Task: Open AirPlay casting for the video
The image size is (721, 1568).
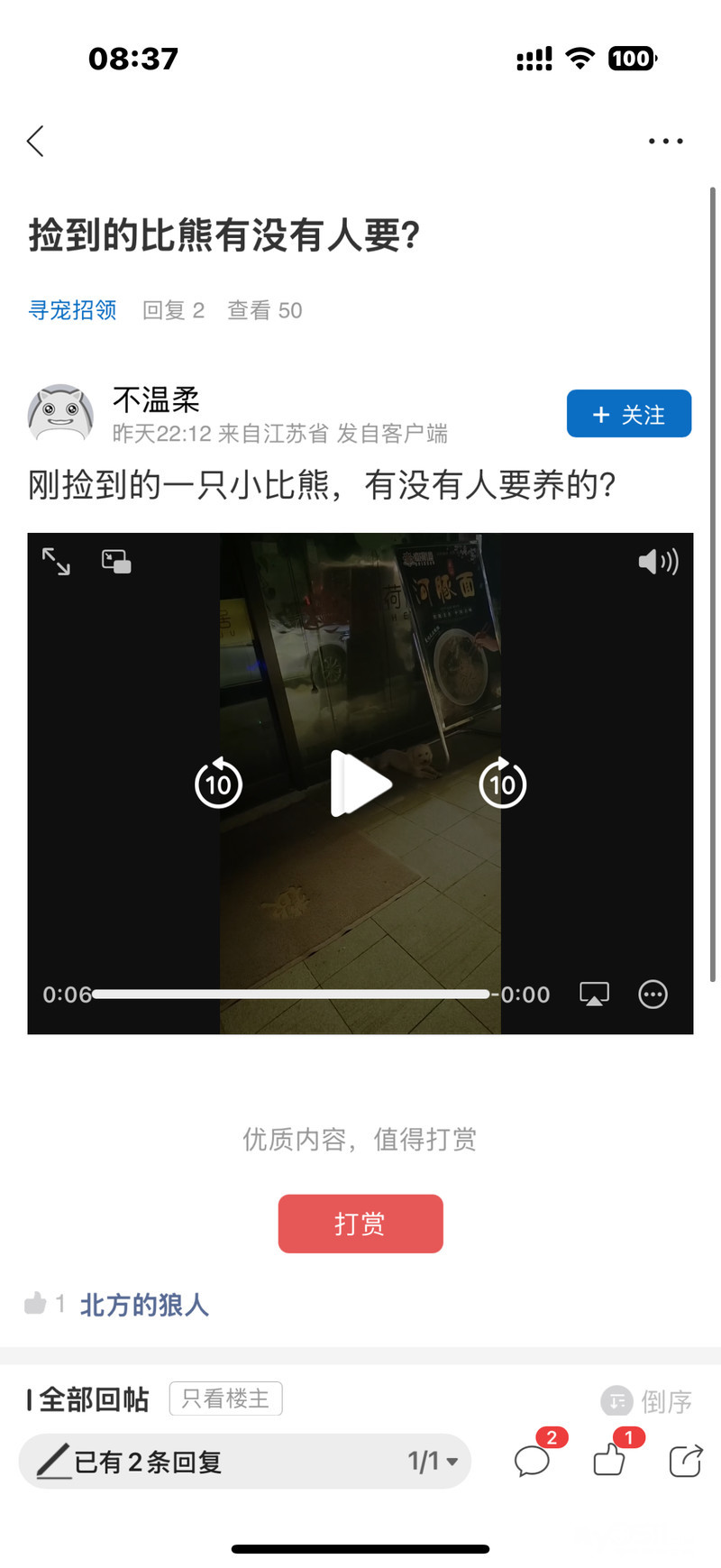Action: point(593,994)
